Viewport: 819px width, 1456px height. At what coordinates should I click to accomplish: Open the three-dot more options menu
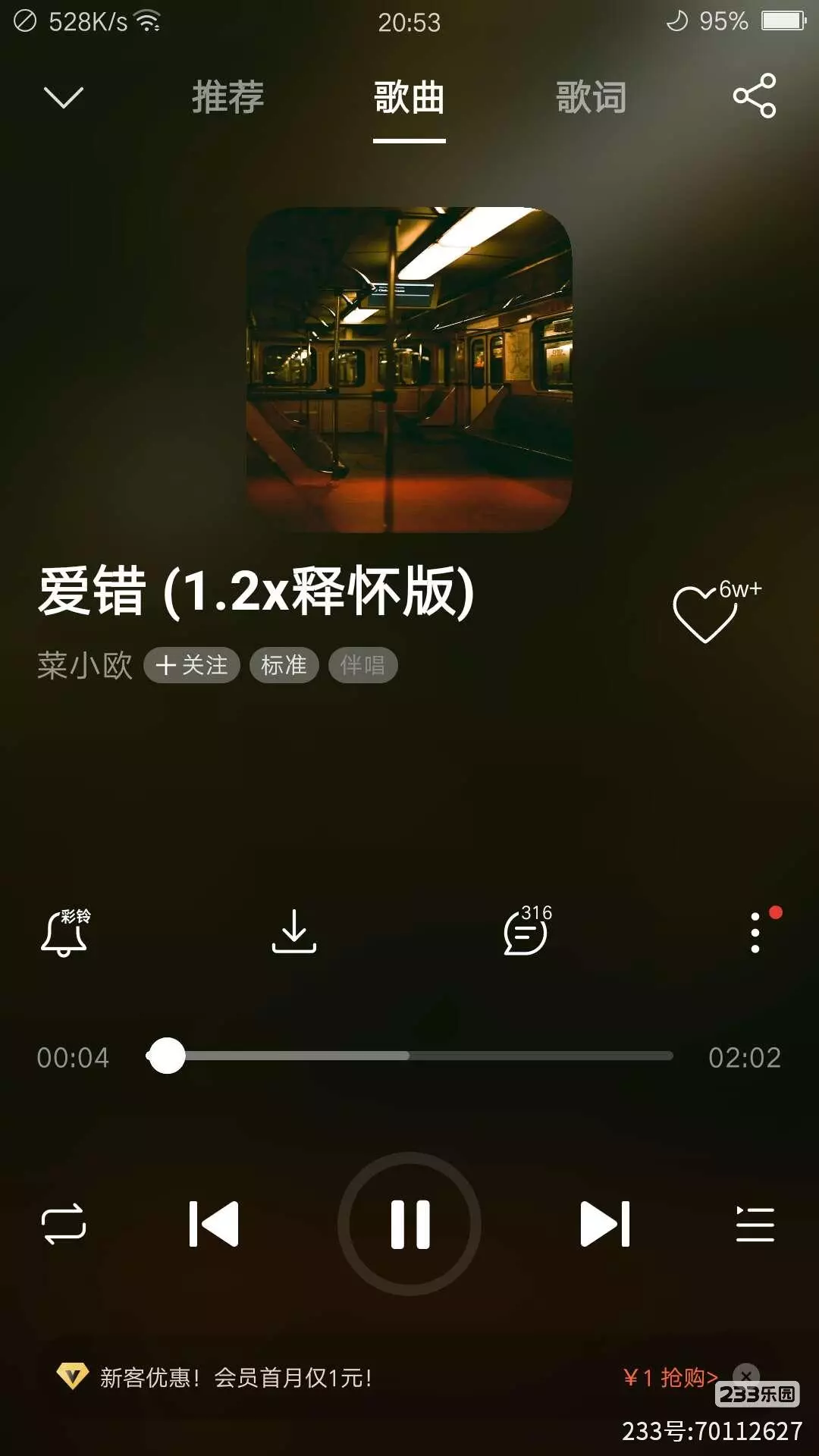[755, 932]
